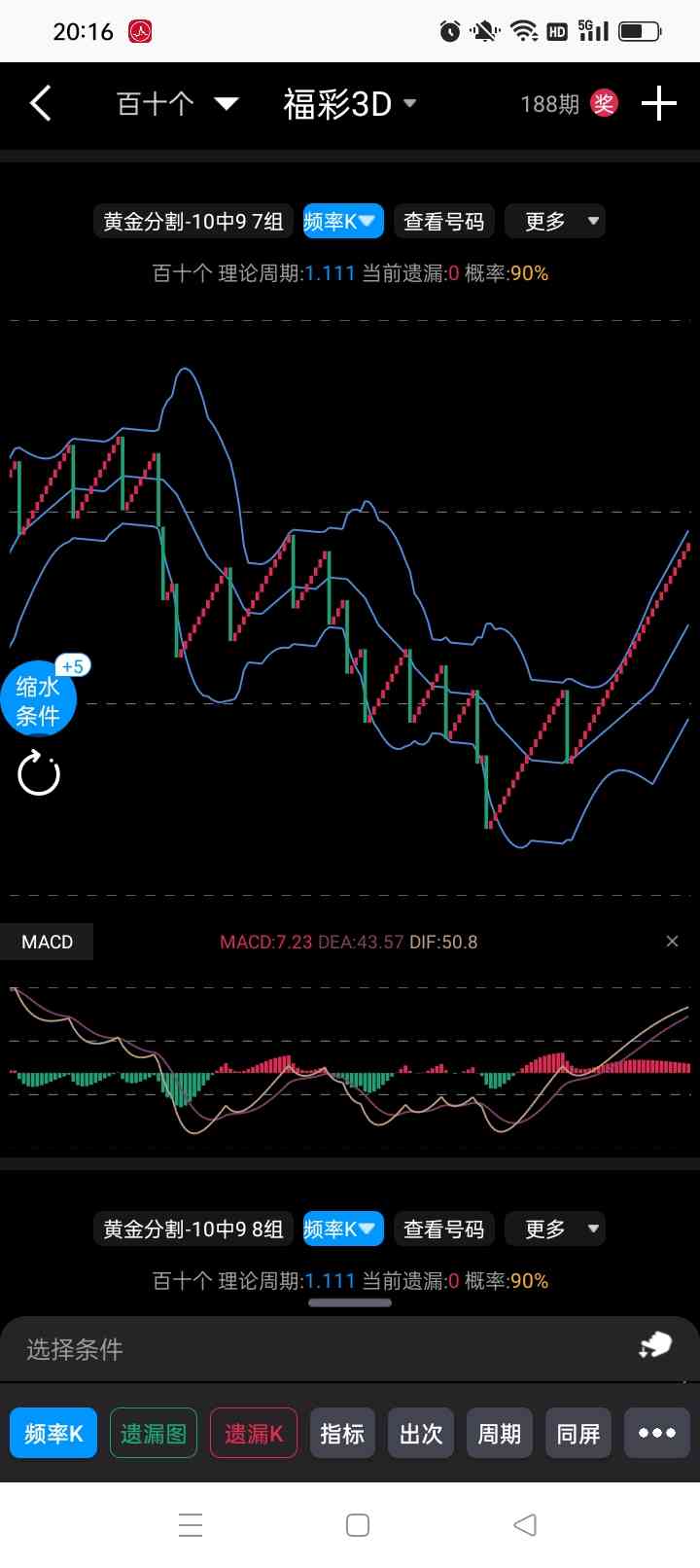Open the three-dot more menu in the toolbar
This screenshot has width=700, height=1568.
coord(657,1433)
